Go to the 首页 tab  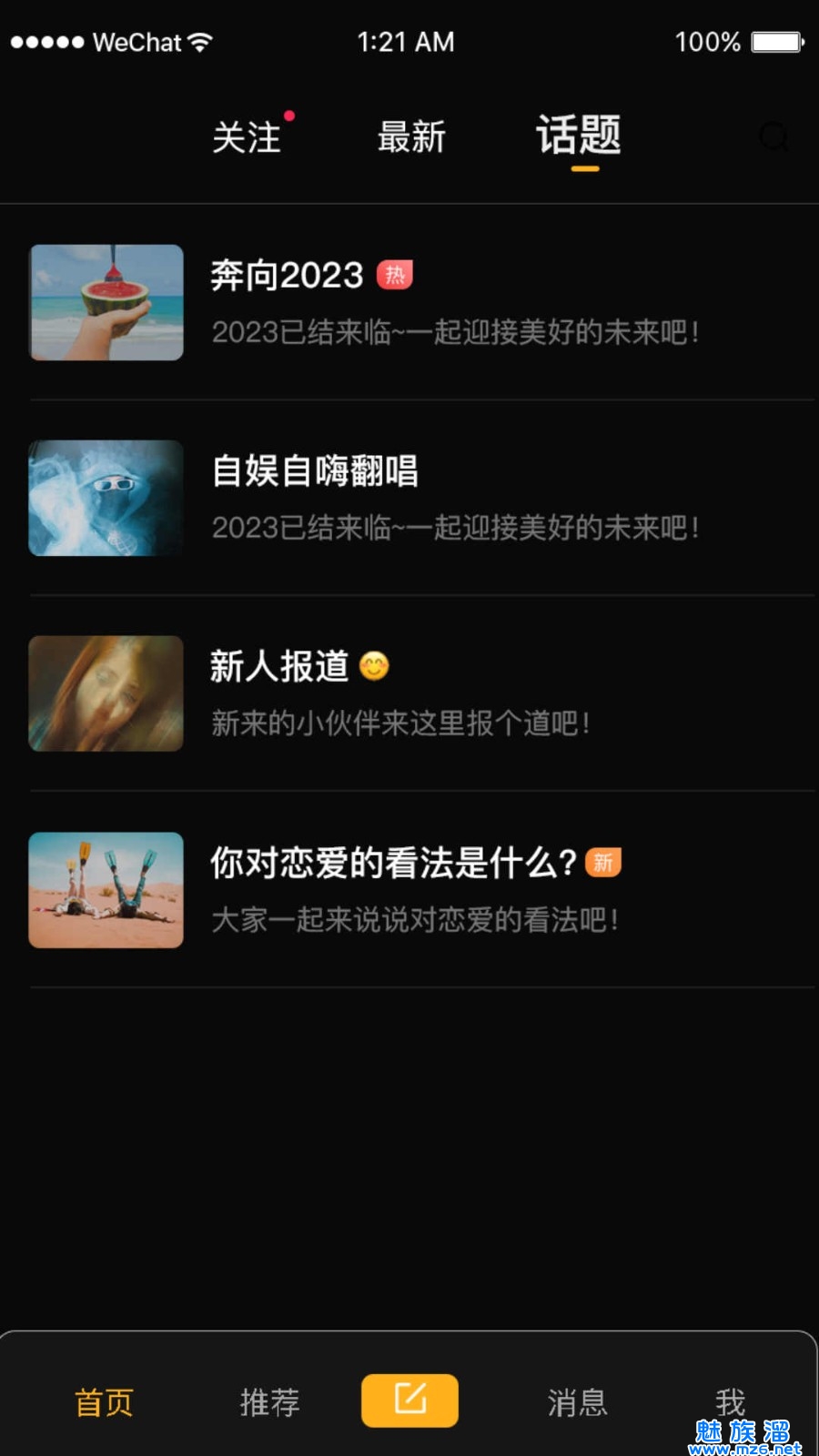pos(104,1402)
